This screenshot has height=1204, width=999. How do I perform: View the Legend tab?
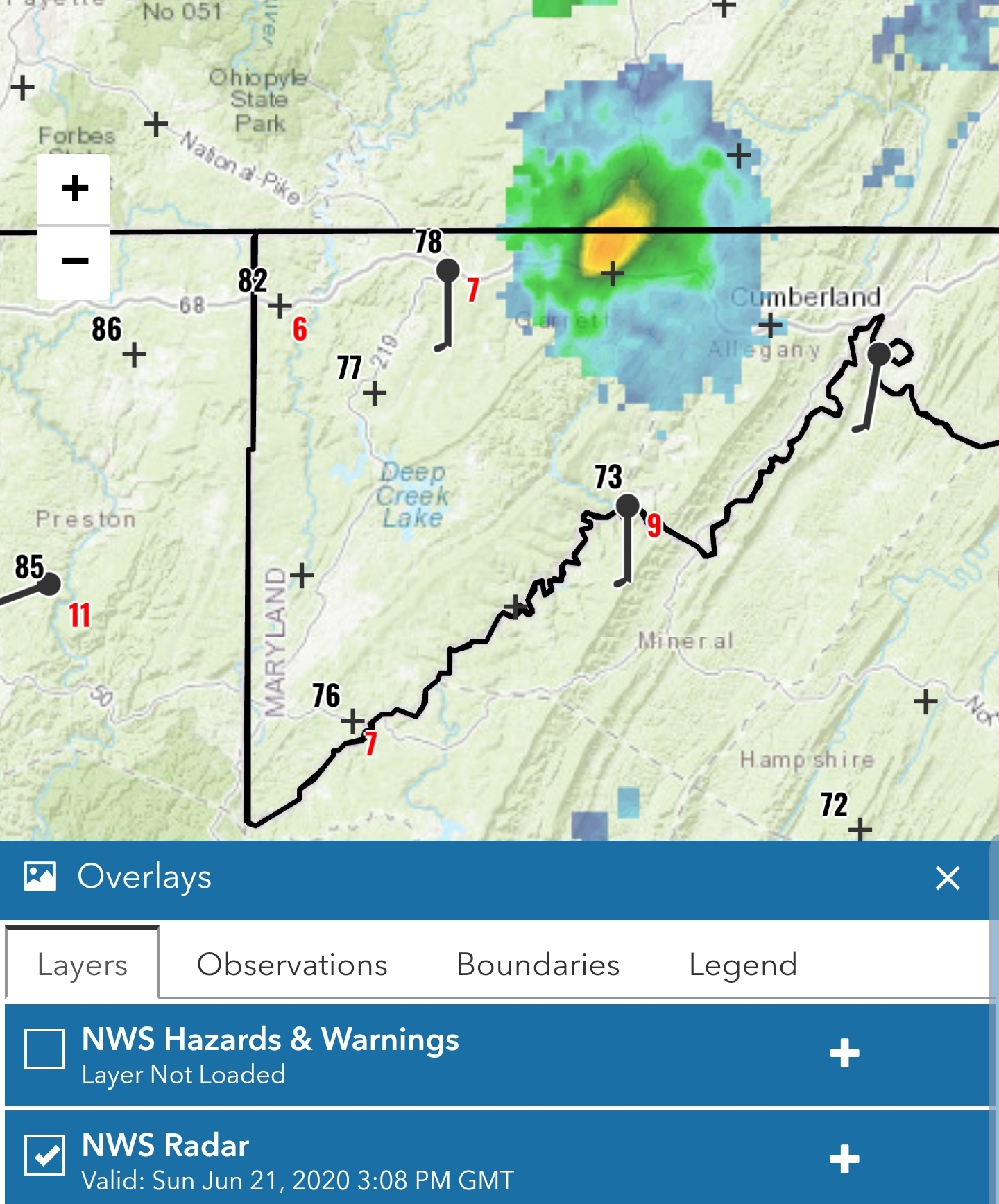click(x=743, y=965)
